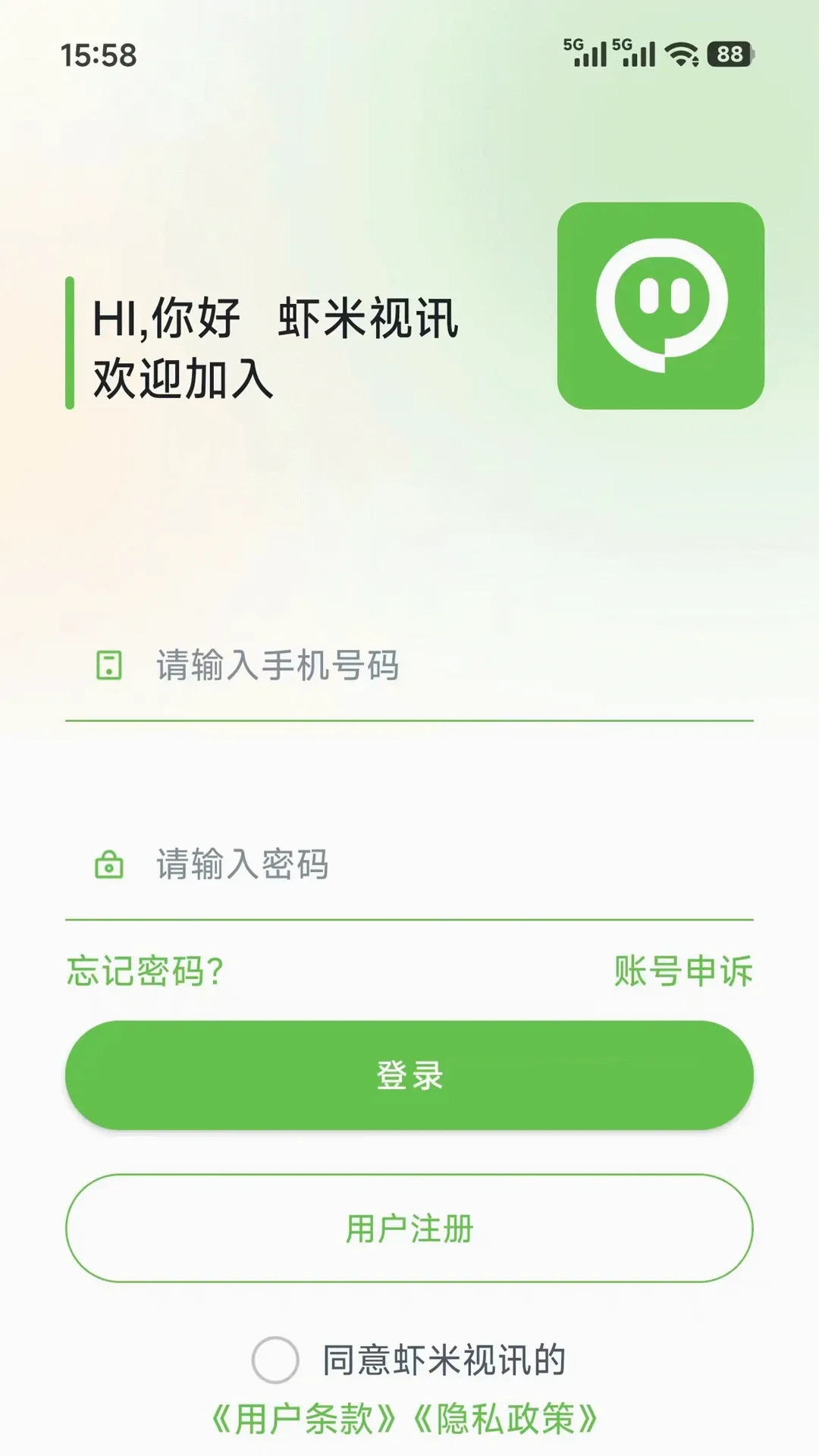819x1456 pixels.
Task: Focus the password input field
Action: (409, 864)
